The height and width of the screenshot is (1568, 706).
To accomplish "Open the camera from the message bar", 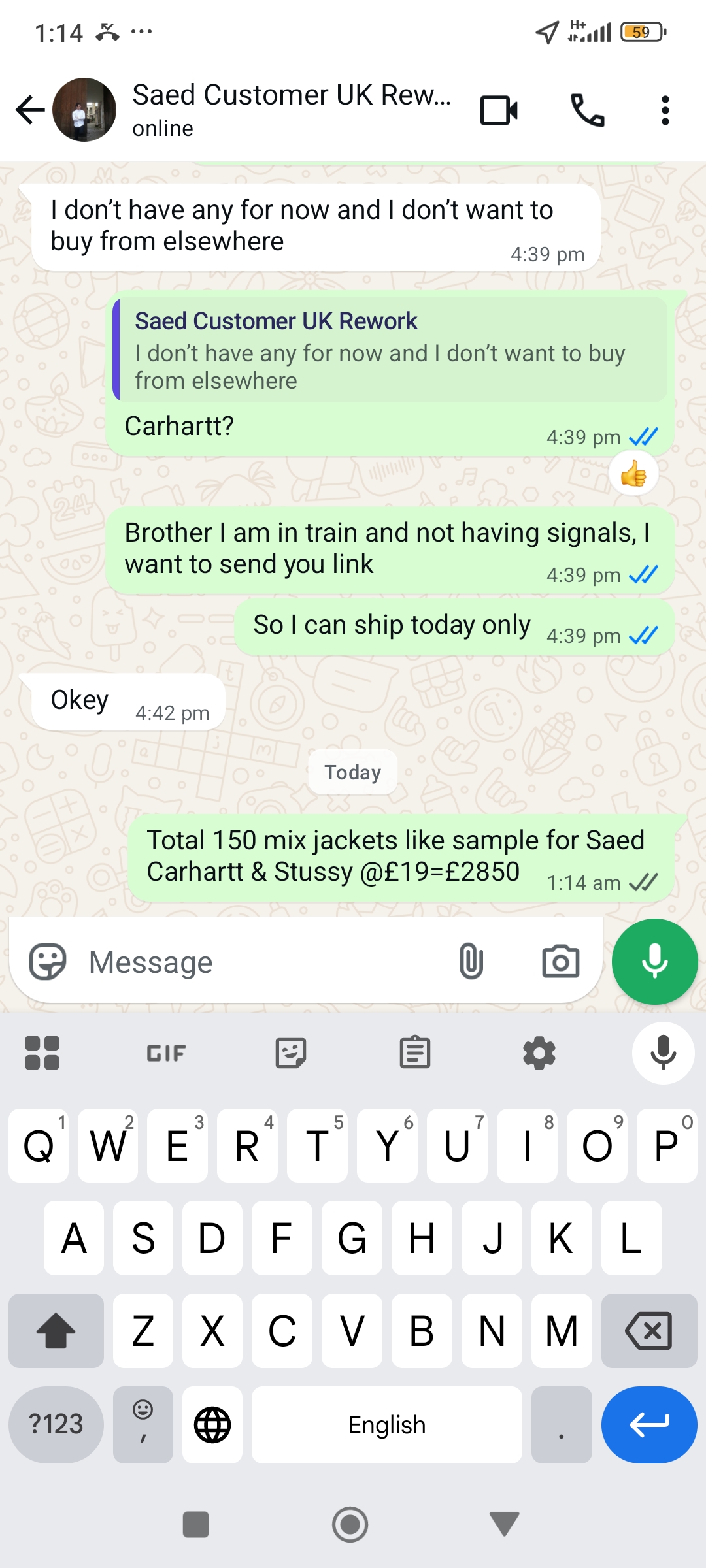I will [x=560, y=962].
